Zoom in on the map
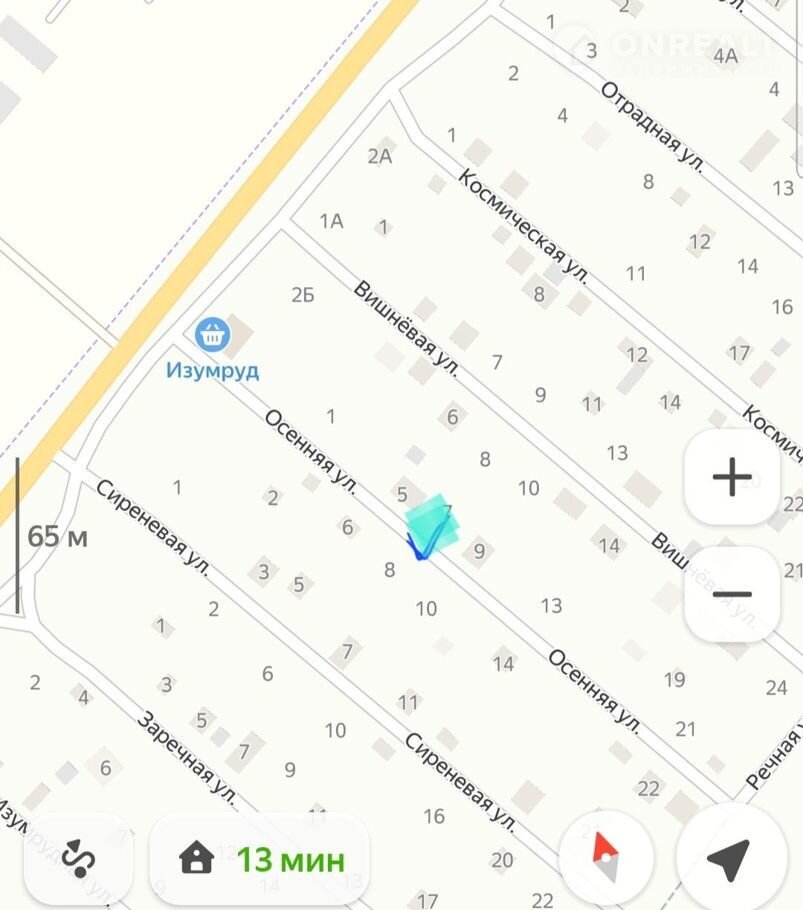 (731, 477)
